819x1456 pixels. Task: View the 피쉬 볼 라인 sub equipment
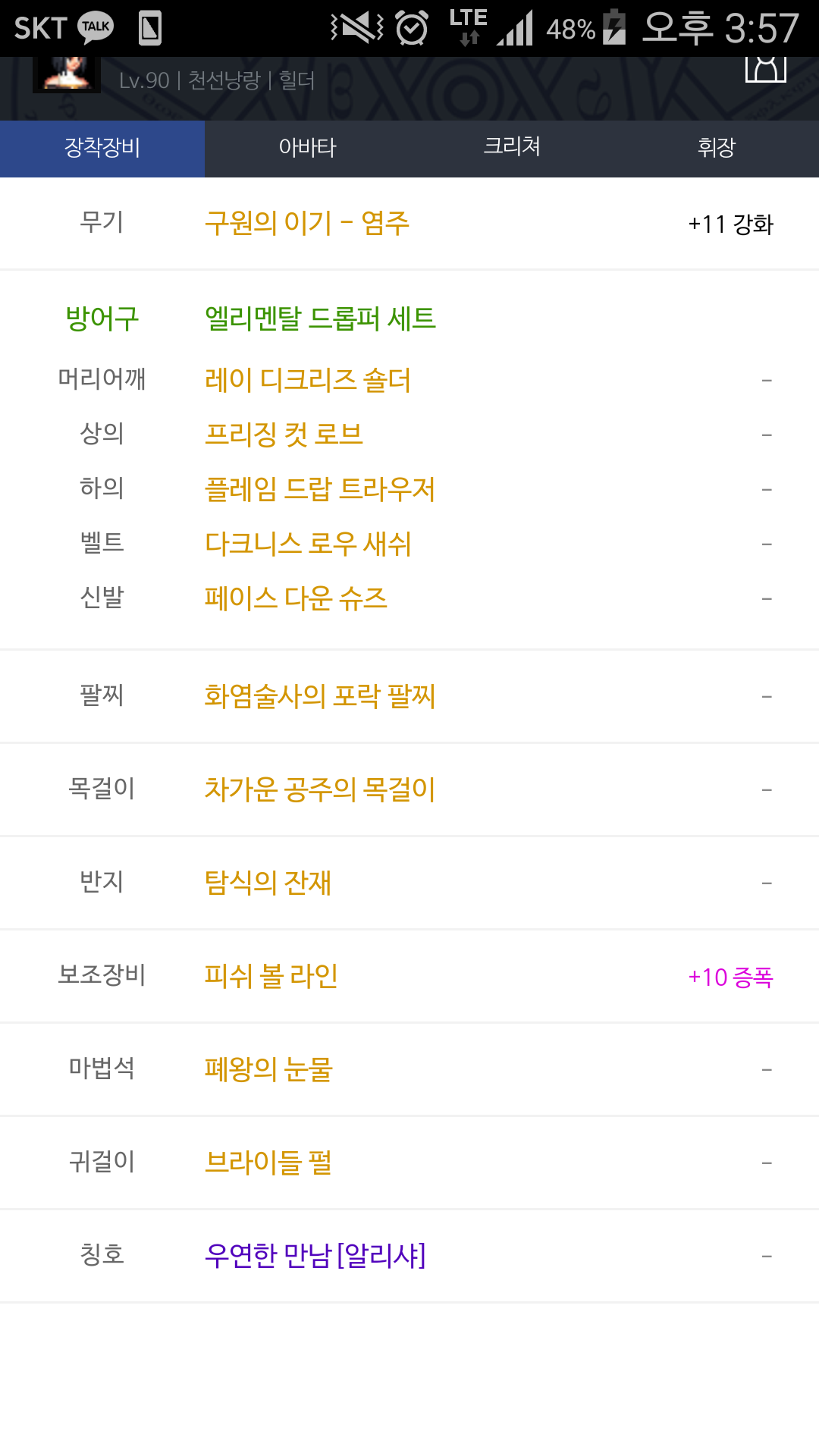[x=271, y=976]
